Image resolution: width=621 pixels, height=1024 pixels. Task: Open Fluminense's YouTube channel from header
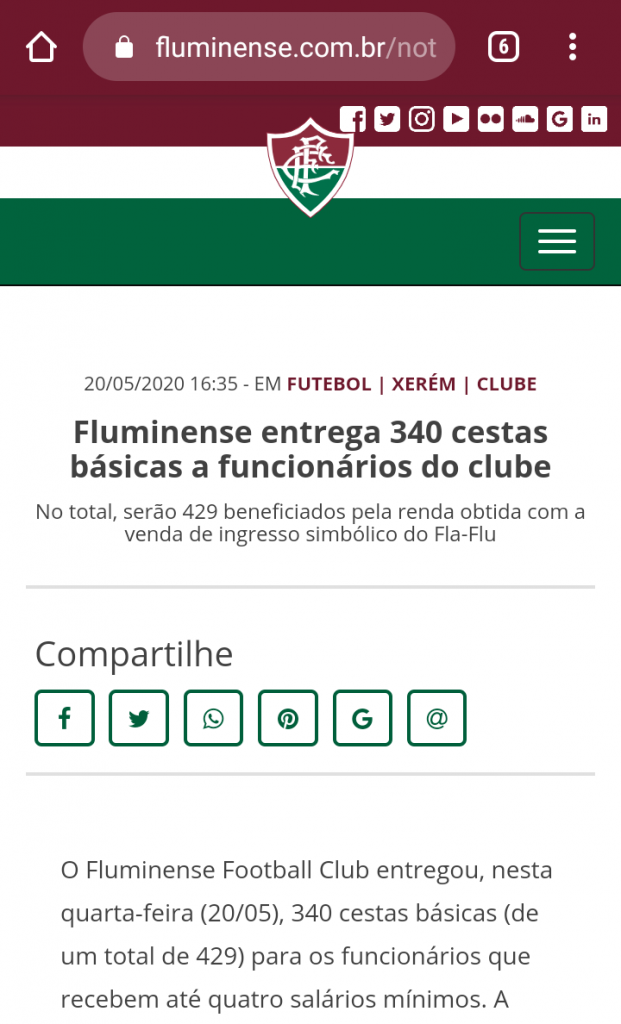(456, 120)
